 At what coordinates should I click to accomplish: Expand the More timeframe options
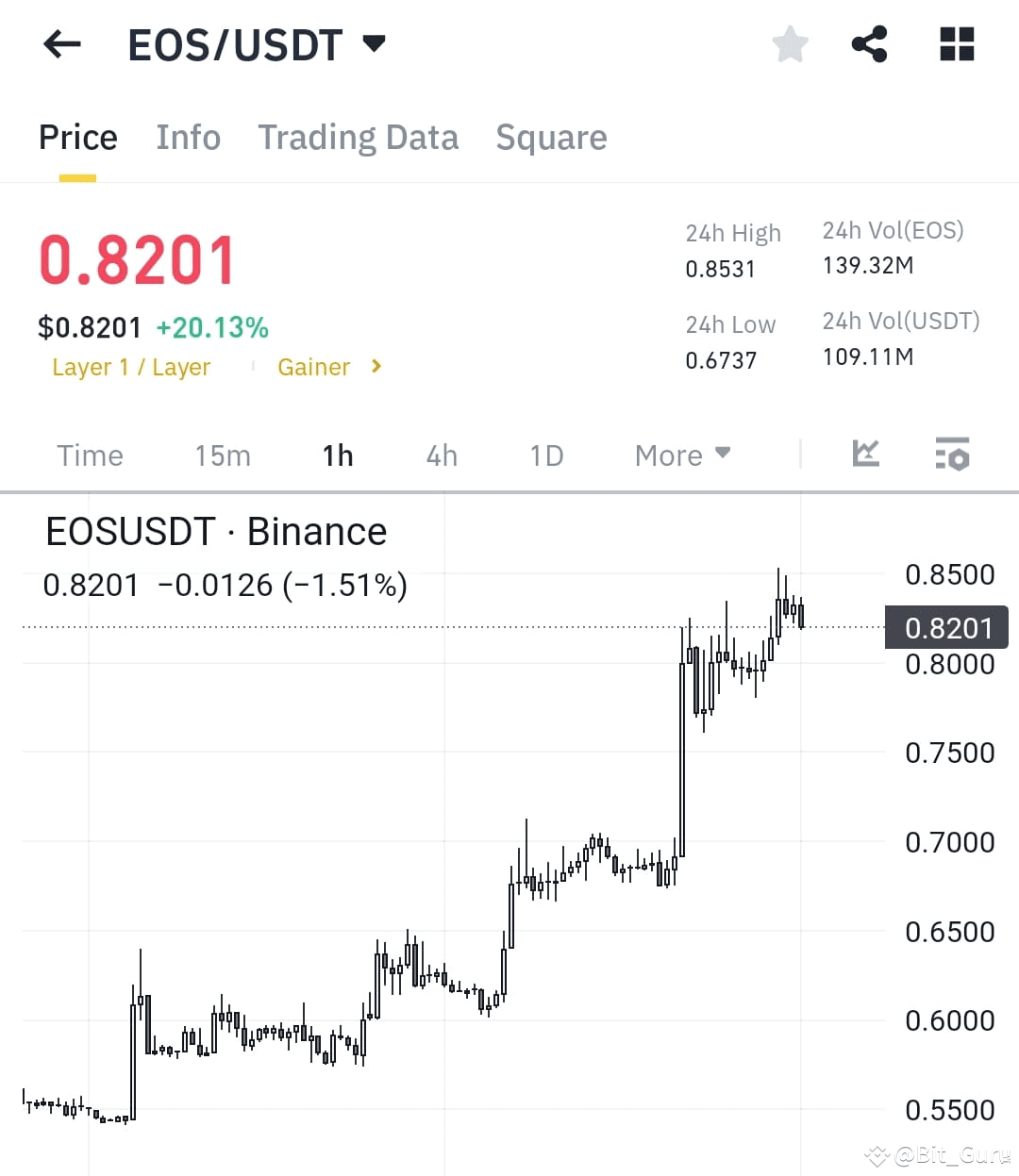681,455
